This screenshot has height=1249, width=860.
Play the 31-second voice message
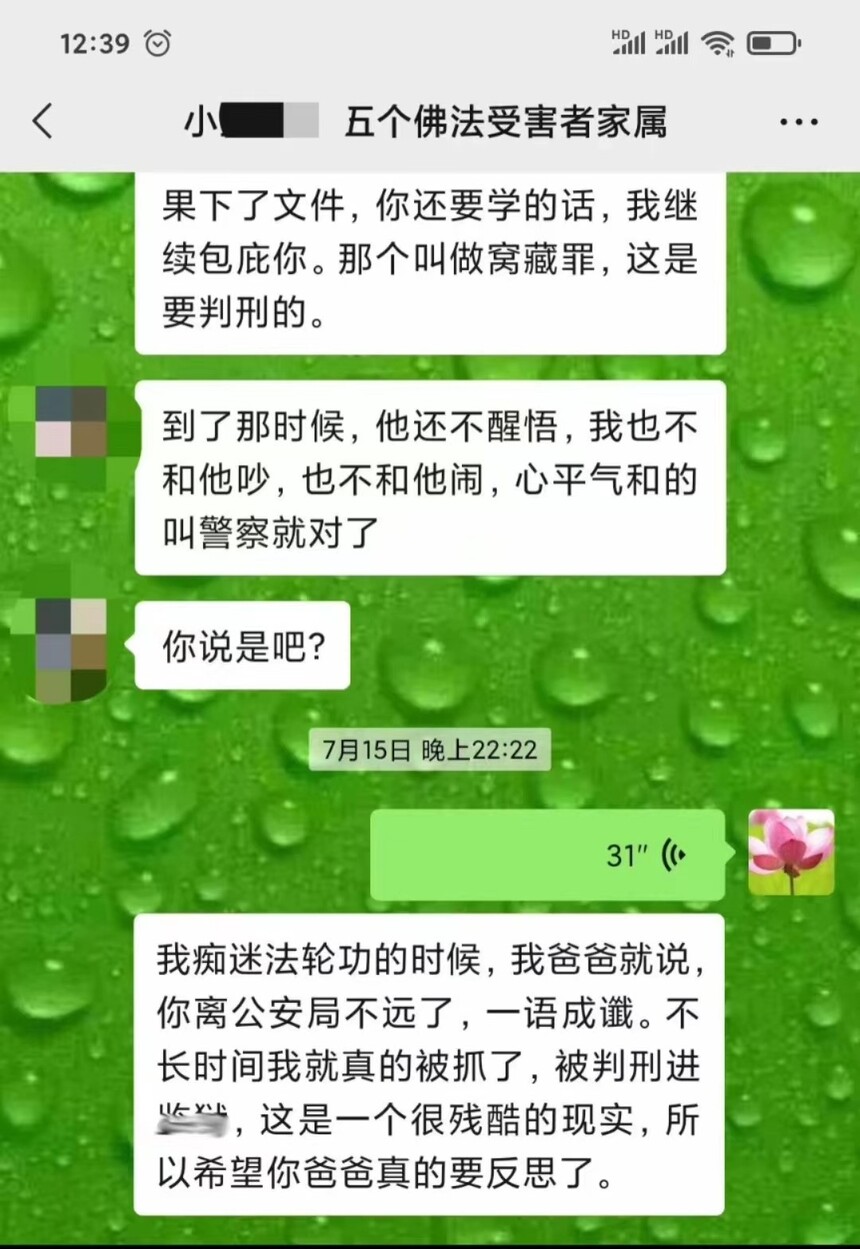548,855
